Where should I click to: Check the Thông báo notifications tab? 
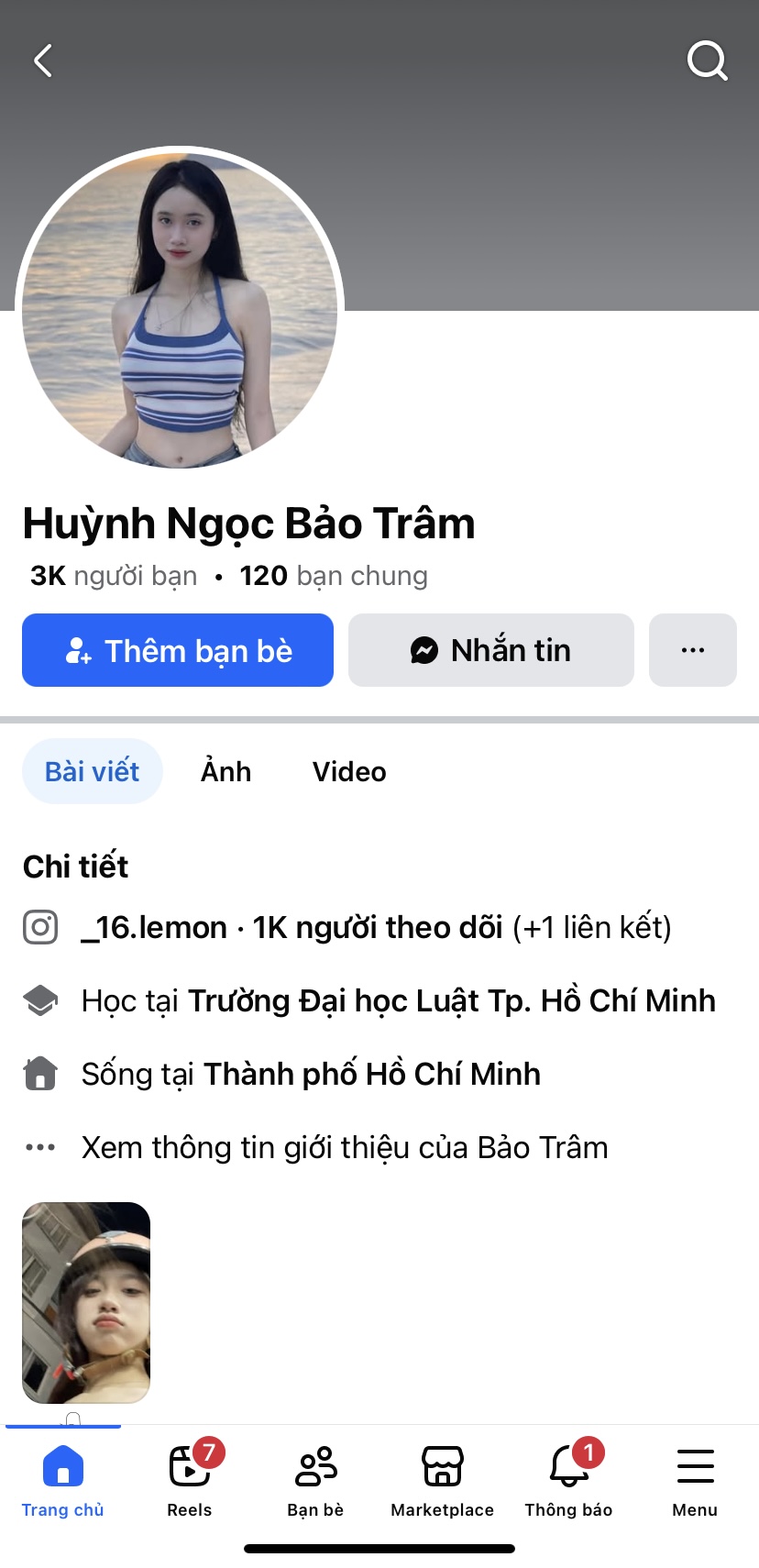(x=568, y=1476)
